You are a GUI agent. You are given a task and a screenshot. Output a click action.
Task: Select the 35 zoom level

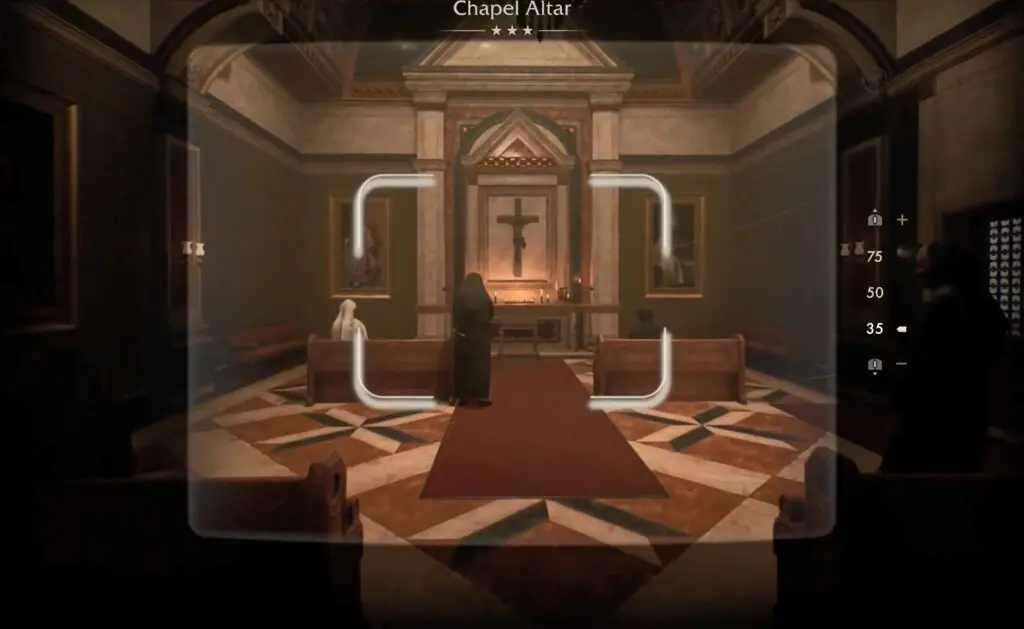tap(875, 328)
